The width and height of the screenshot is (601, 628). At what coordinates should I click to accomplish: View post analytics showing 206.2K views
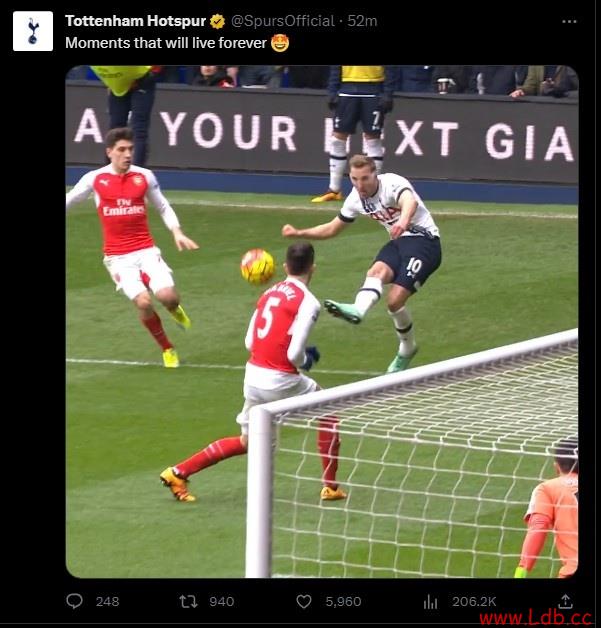432,601
